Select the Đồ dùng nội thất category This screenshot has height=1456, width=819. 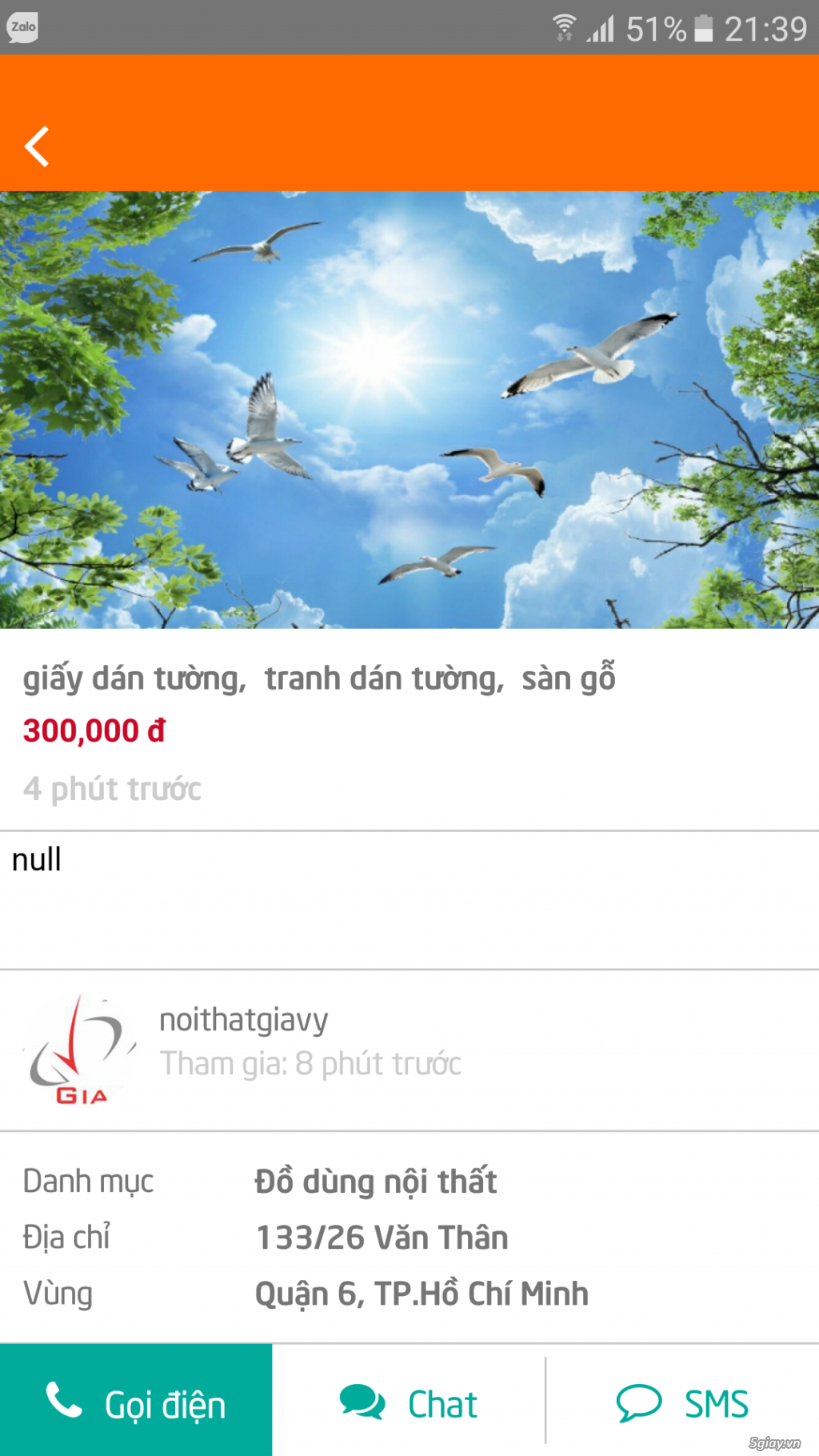[376, 1181]
